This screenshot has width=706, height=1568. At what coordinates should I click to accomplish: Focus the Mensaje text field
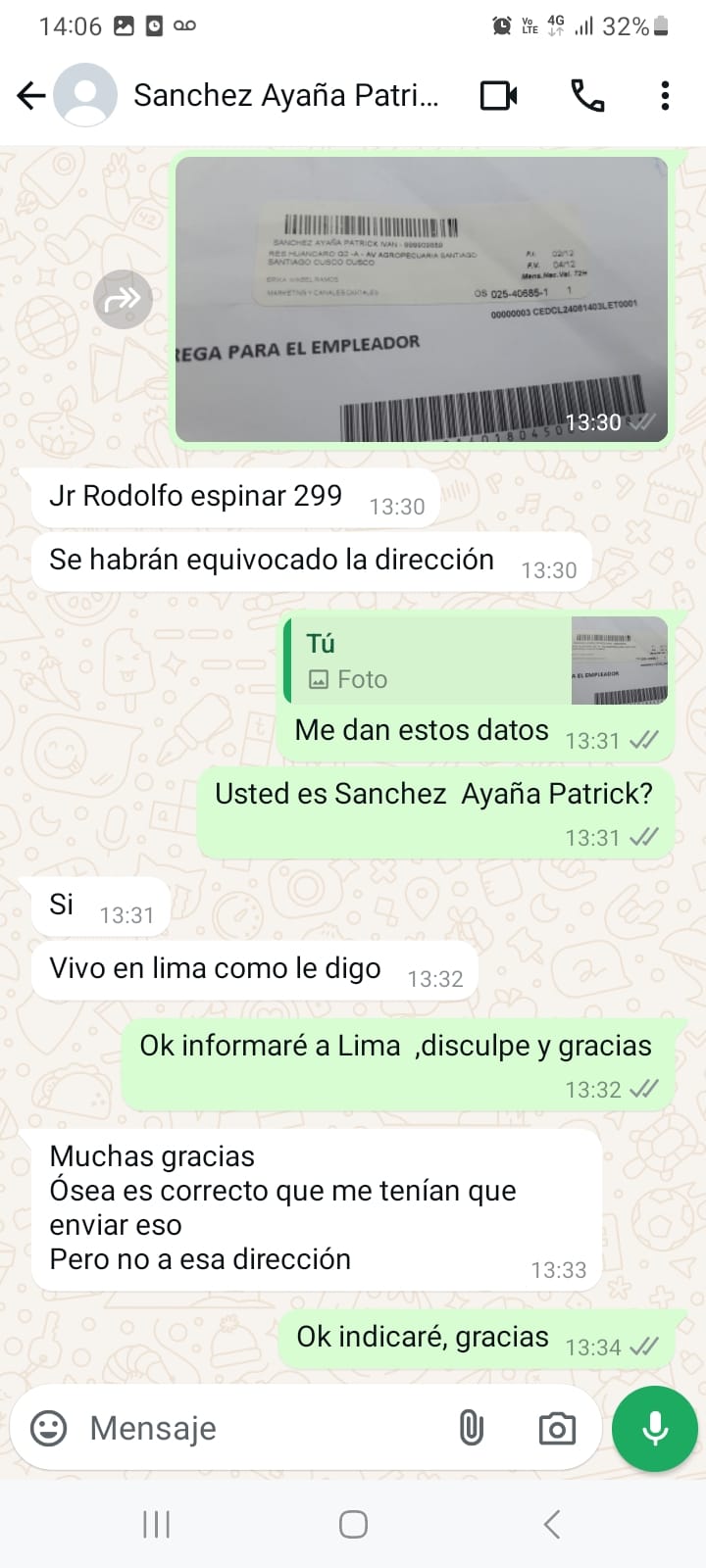(x=265, y=1428)
